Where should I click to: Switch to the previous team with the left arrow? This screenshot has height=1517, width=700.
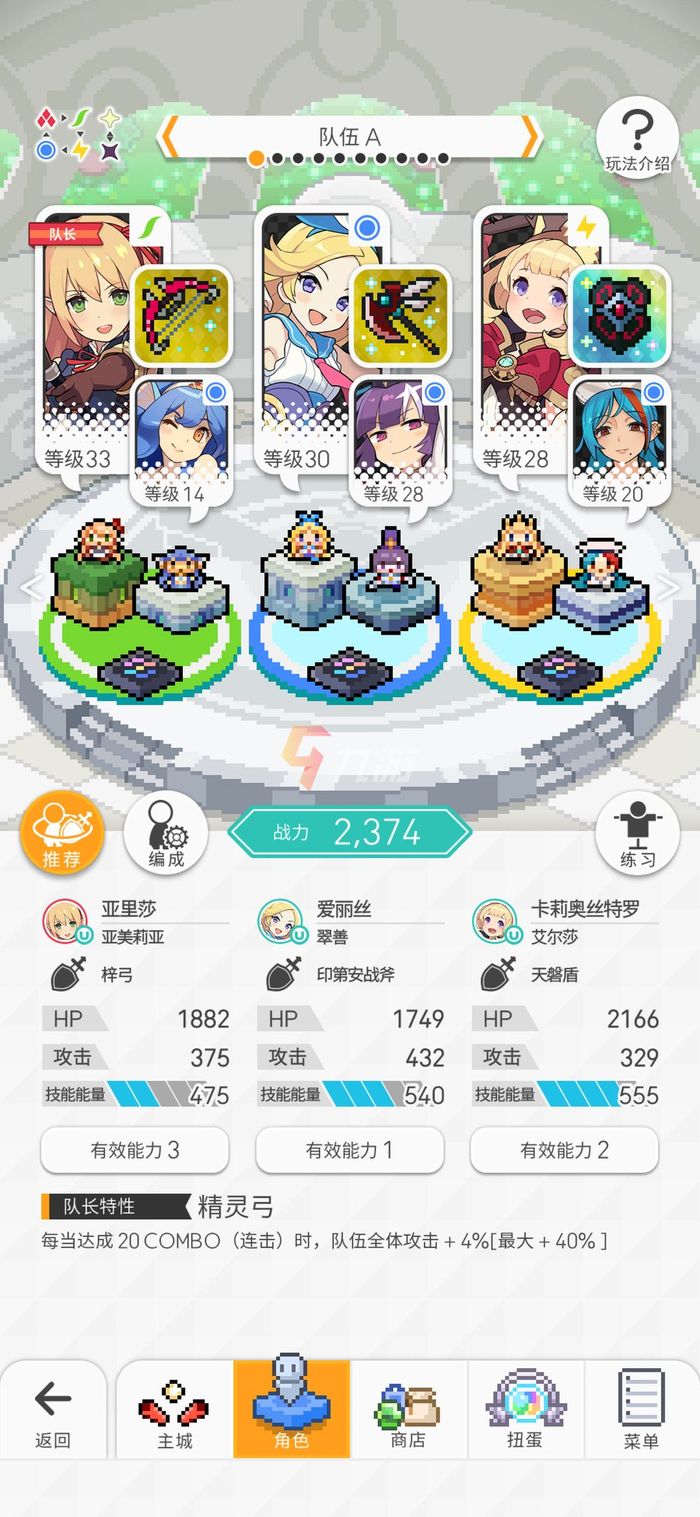tap(171, 137)
